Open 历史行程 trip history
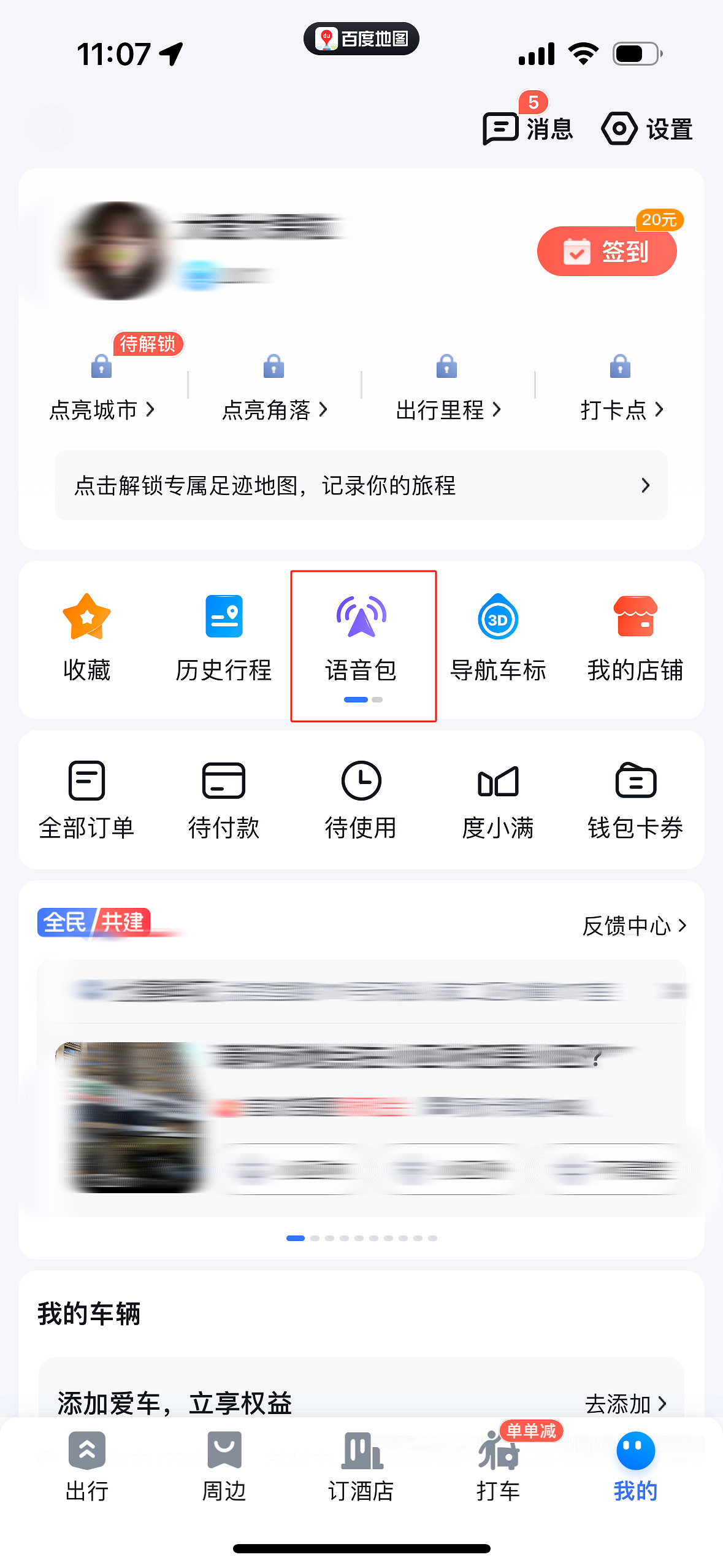The image size is (723, 1568). [x=223, y=638]
